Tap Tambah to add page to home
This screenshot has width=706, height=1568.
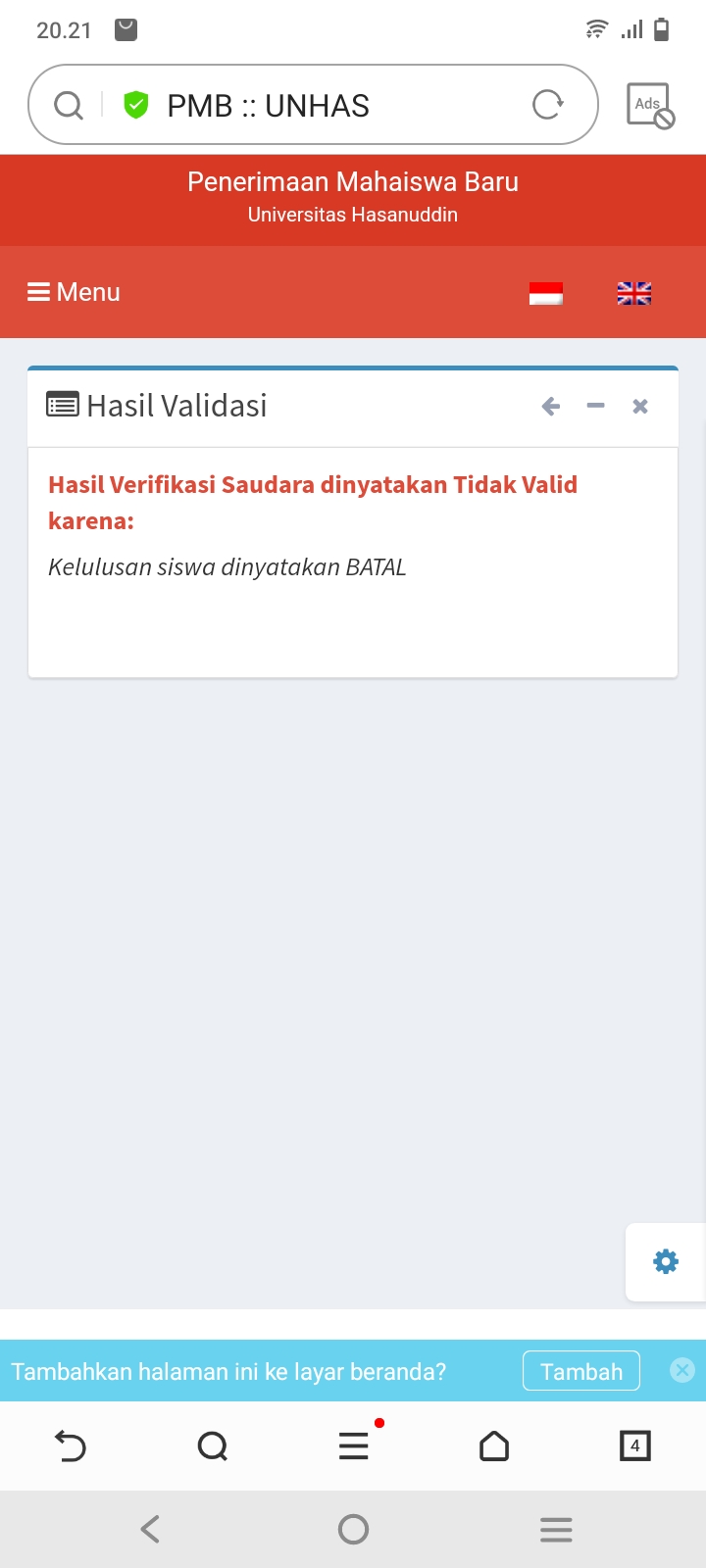pyautogui.click(x=580, y=1371)
